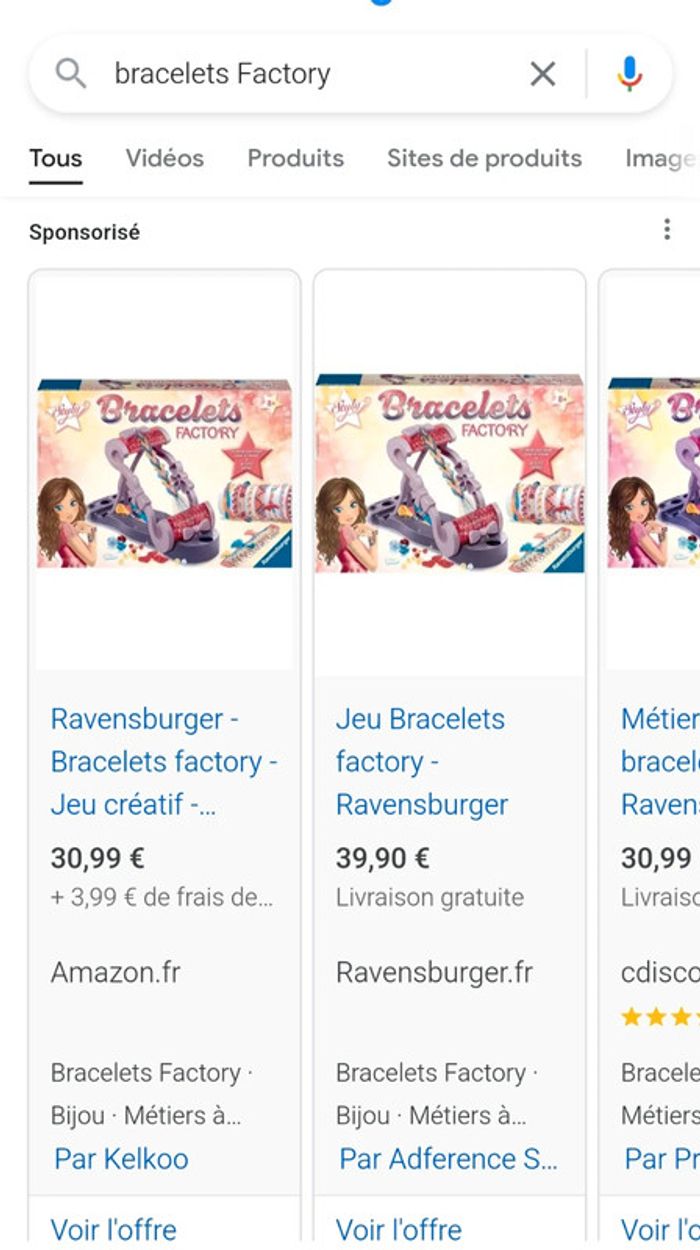Image resolution: width=700 pixels, height=1250 pixels.
Task: View the offer on the Amazon.fr card
Action: (x=113, y=1229)
